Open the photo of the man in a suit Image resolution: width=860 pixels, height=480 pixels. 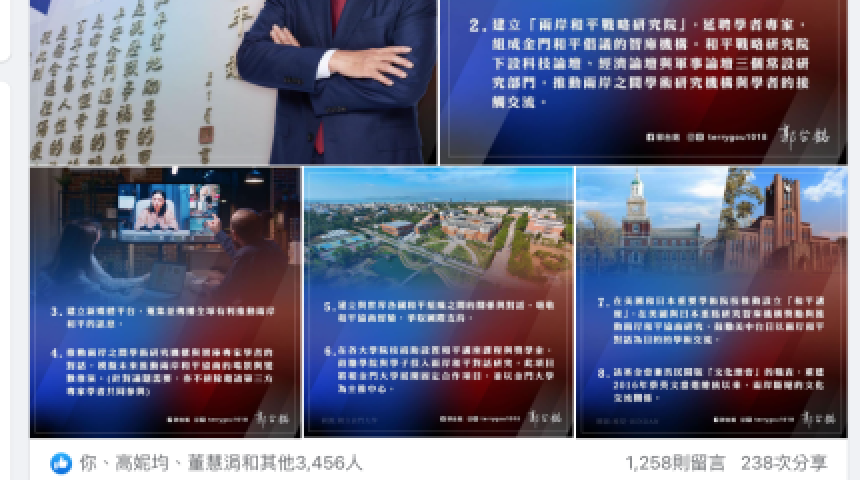pos(233,80)
